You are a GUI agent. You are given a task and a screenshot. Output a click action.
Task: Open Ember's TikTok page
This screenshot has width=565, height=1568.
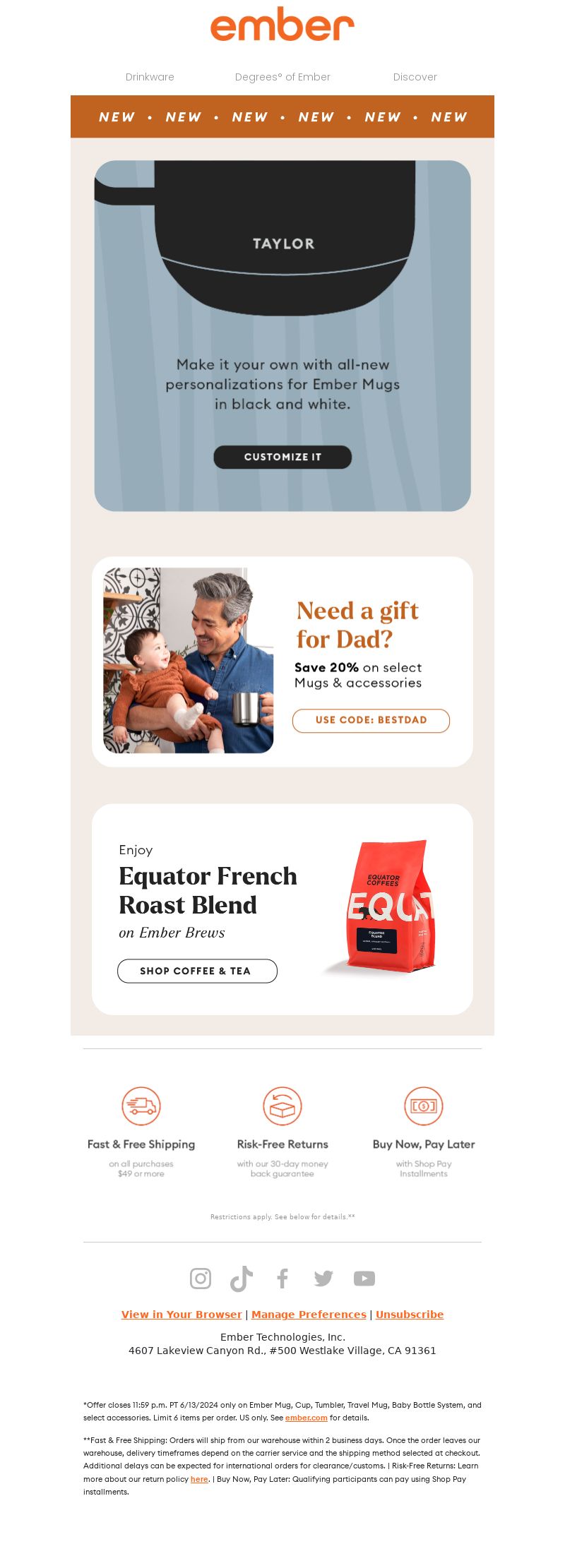point(242,1278)
